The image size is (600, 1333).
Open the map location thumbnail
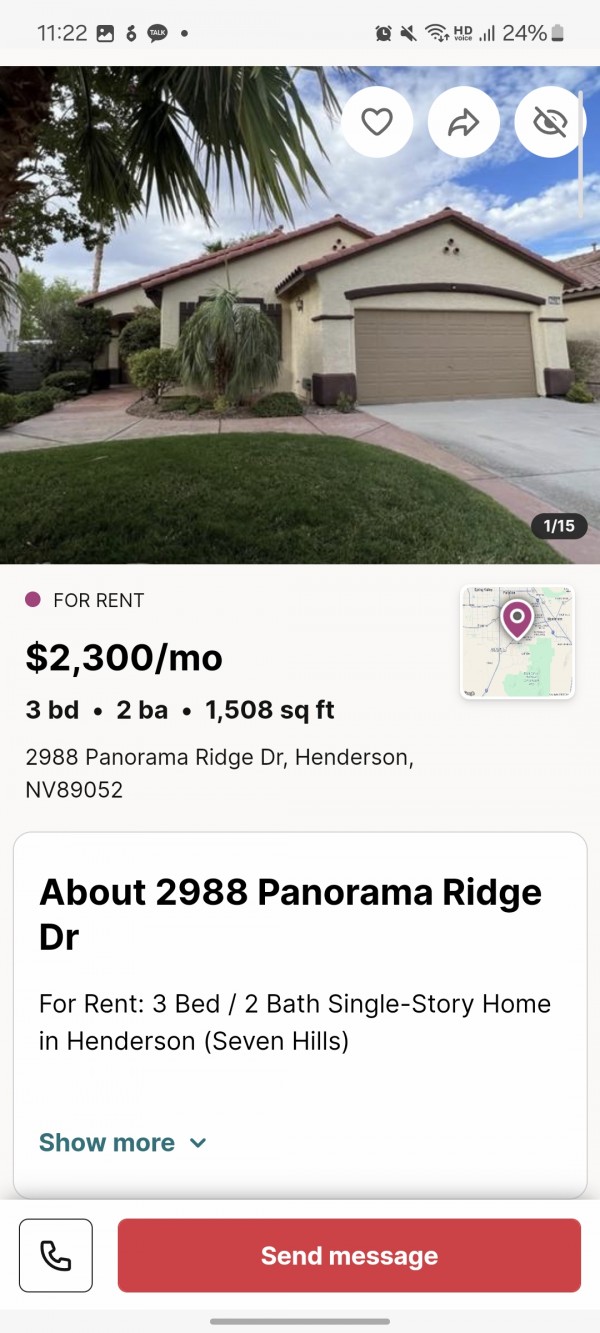coord(517,642)
